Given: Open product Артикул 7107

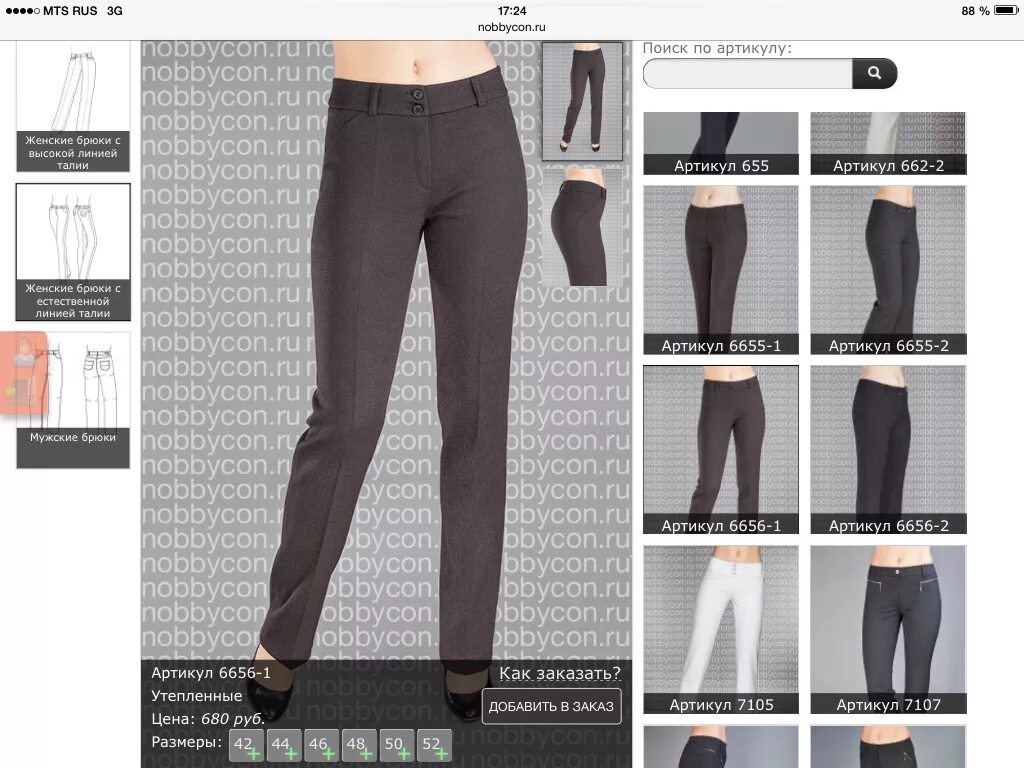Looking at the screenshot, I should pos(888,630).
